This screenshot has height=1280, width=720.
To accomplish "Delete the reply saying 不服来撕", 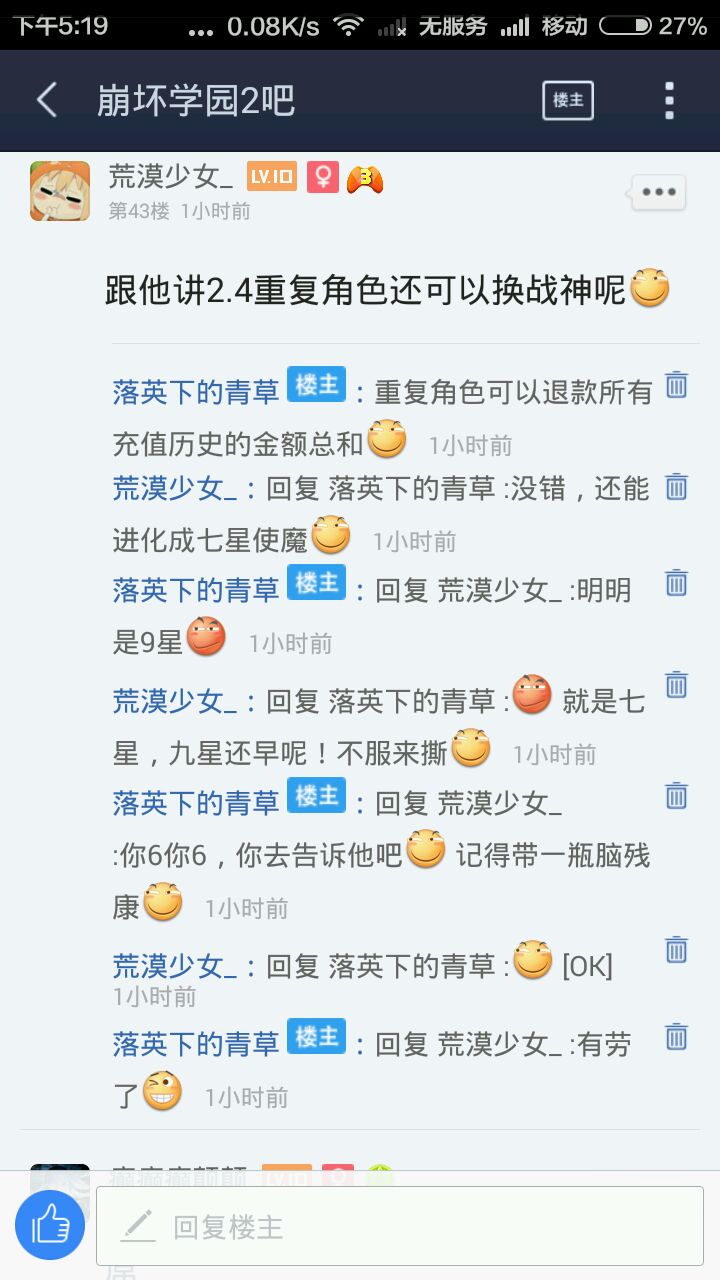I will [677, 685].
